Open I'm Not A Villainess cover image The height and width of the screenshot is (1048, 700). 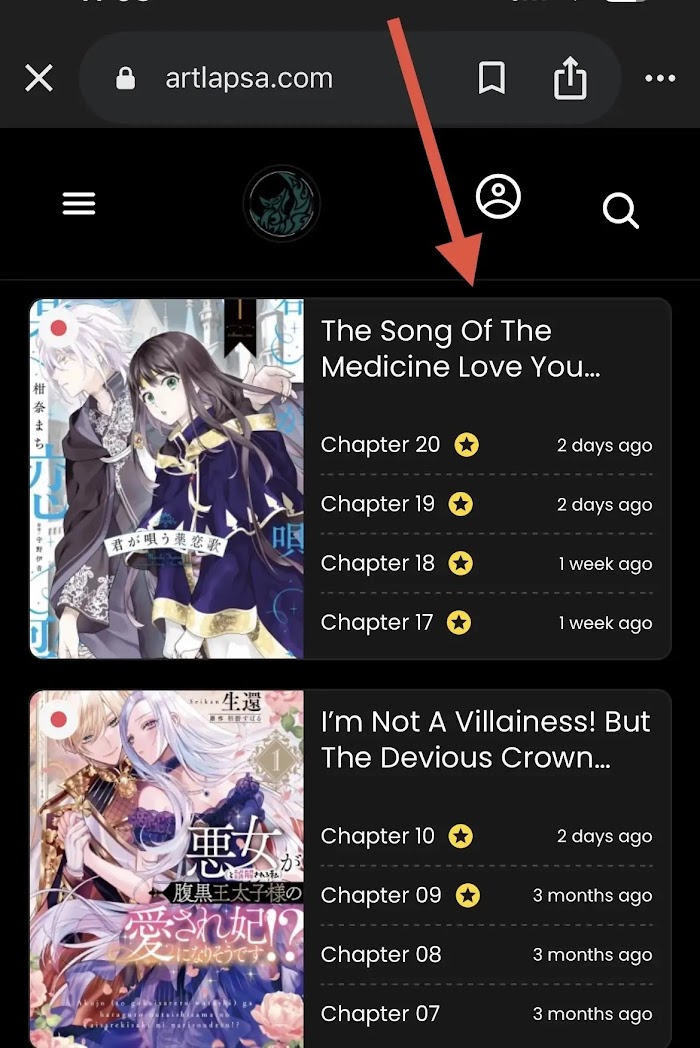[x=167, y=868]
